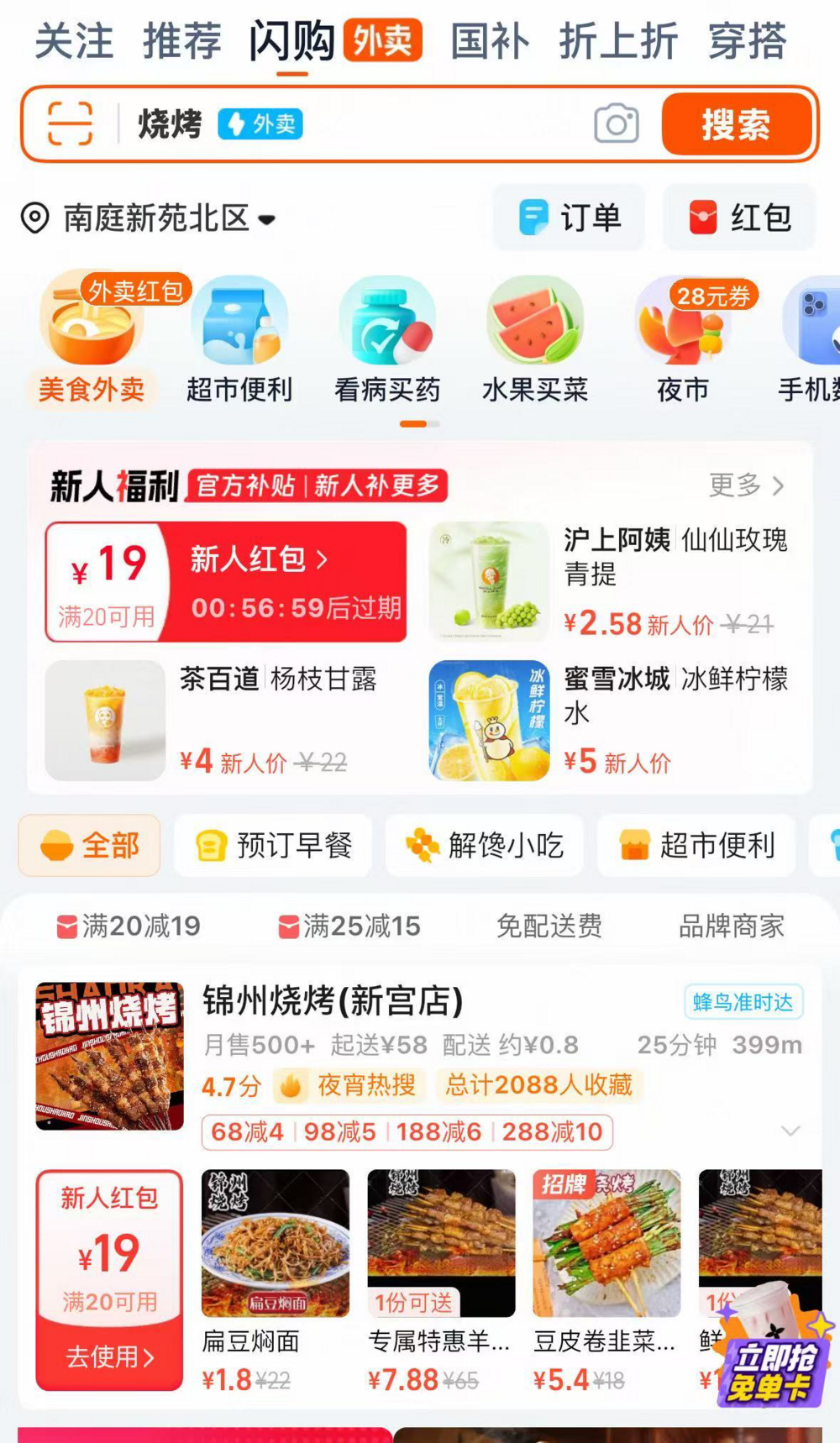Open the scan icon in search bar
This screenshot has height=1443, width=840.
click(70, 124)
